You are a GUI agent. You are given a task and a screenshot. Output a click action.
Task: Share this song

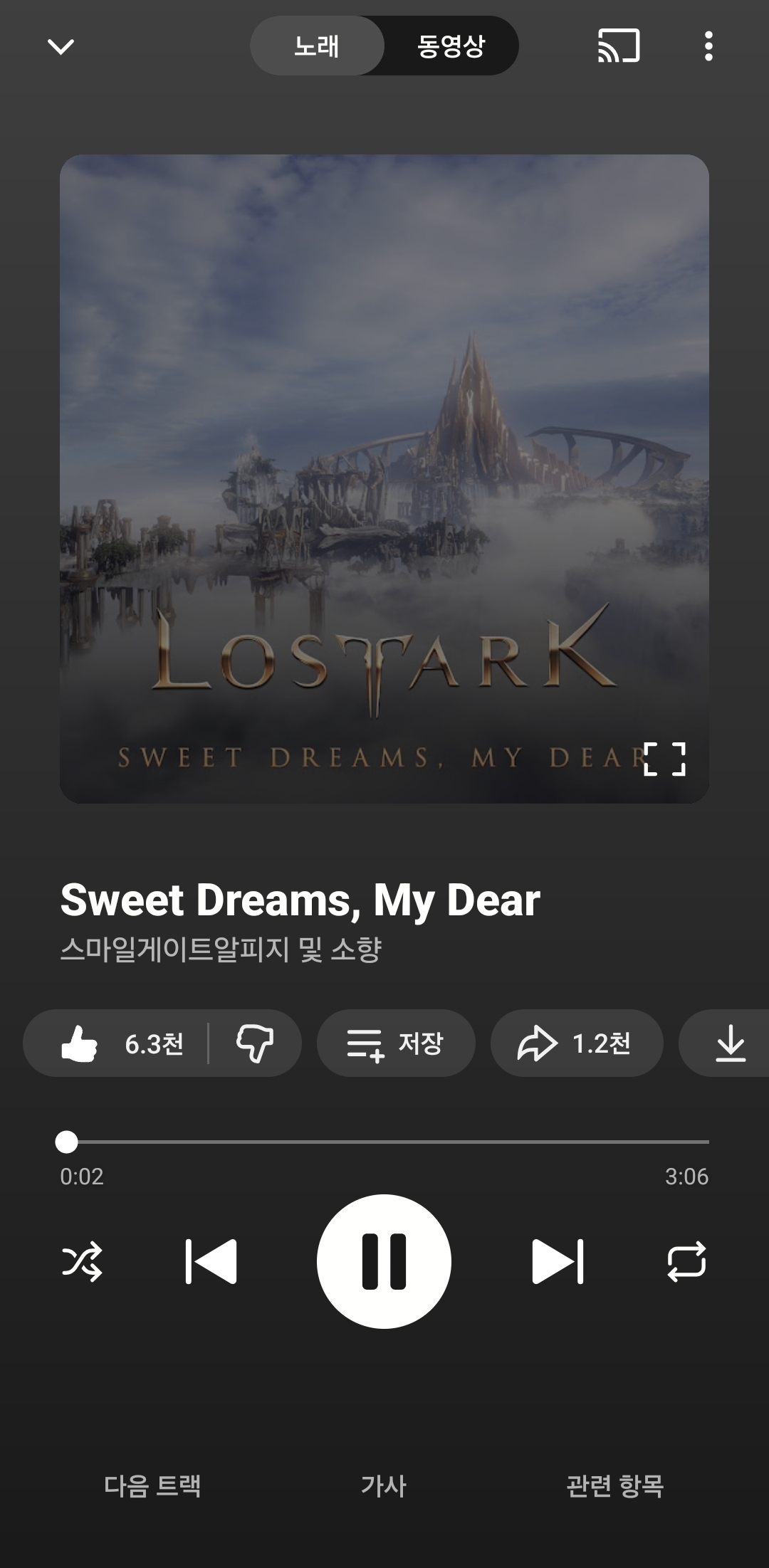click(x=576, y=1043)
